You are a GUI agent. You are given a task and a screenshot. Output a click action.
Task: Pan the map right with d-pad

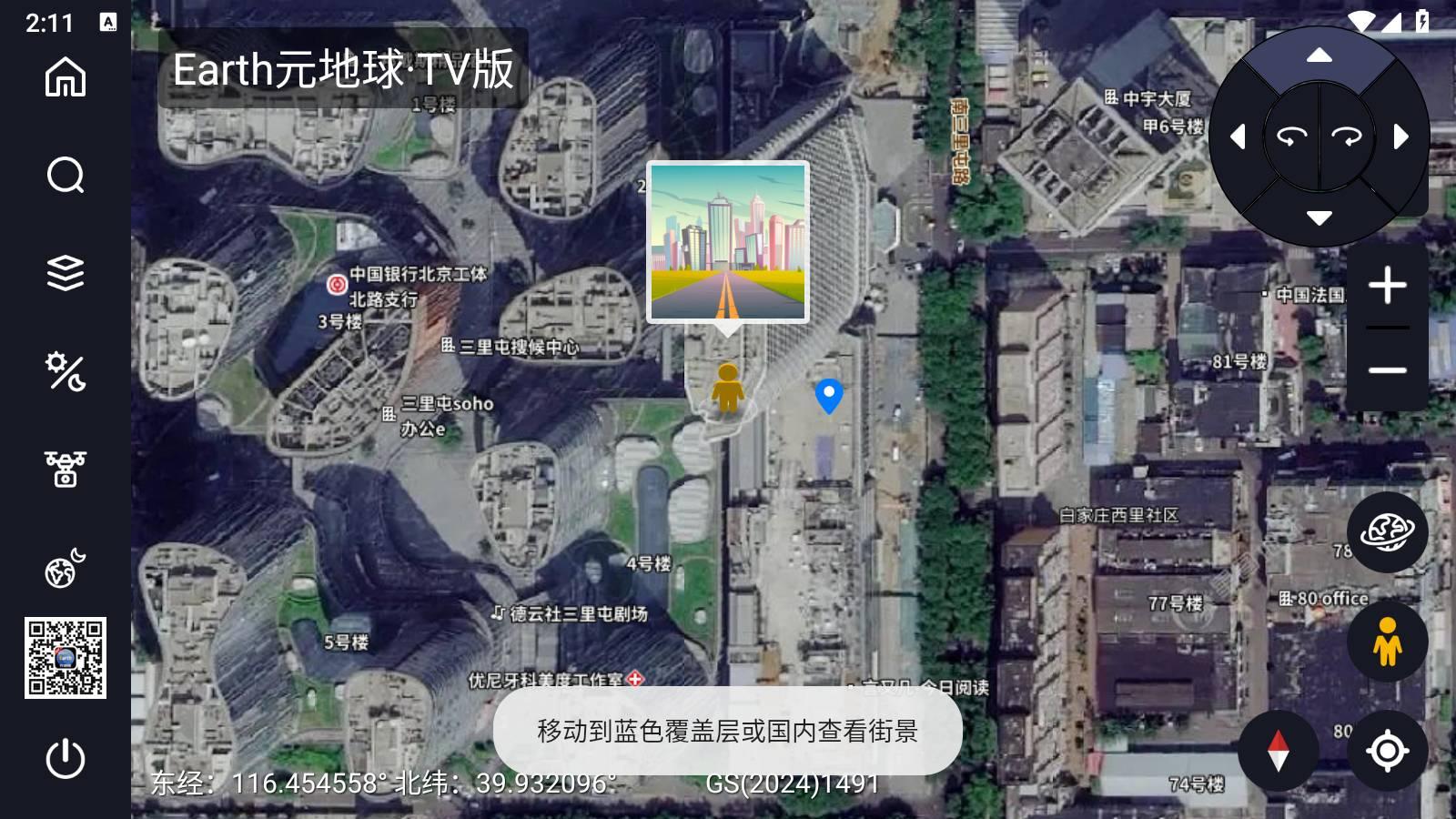tap(1401, 136)
